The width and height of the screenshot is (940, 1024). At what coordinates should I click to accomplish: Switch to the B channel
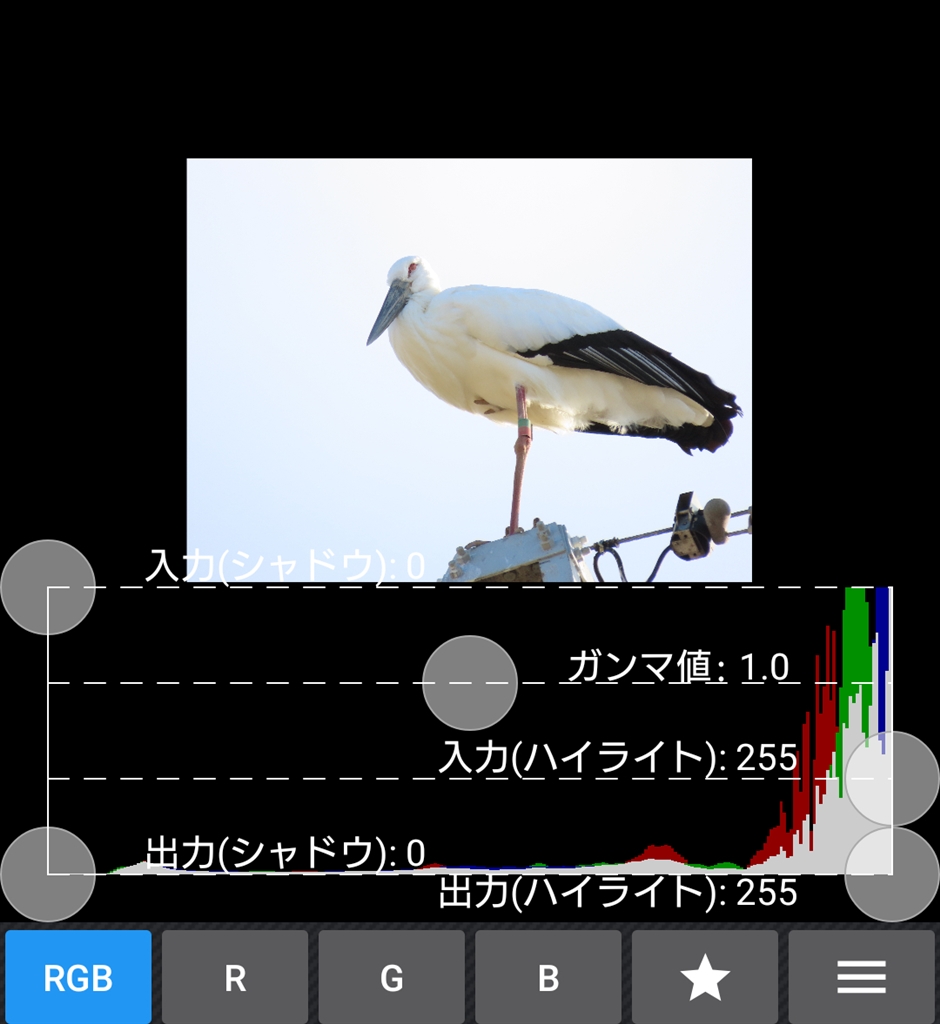[x=548, y=977]
